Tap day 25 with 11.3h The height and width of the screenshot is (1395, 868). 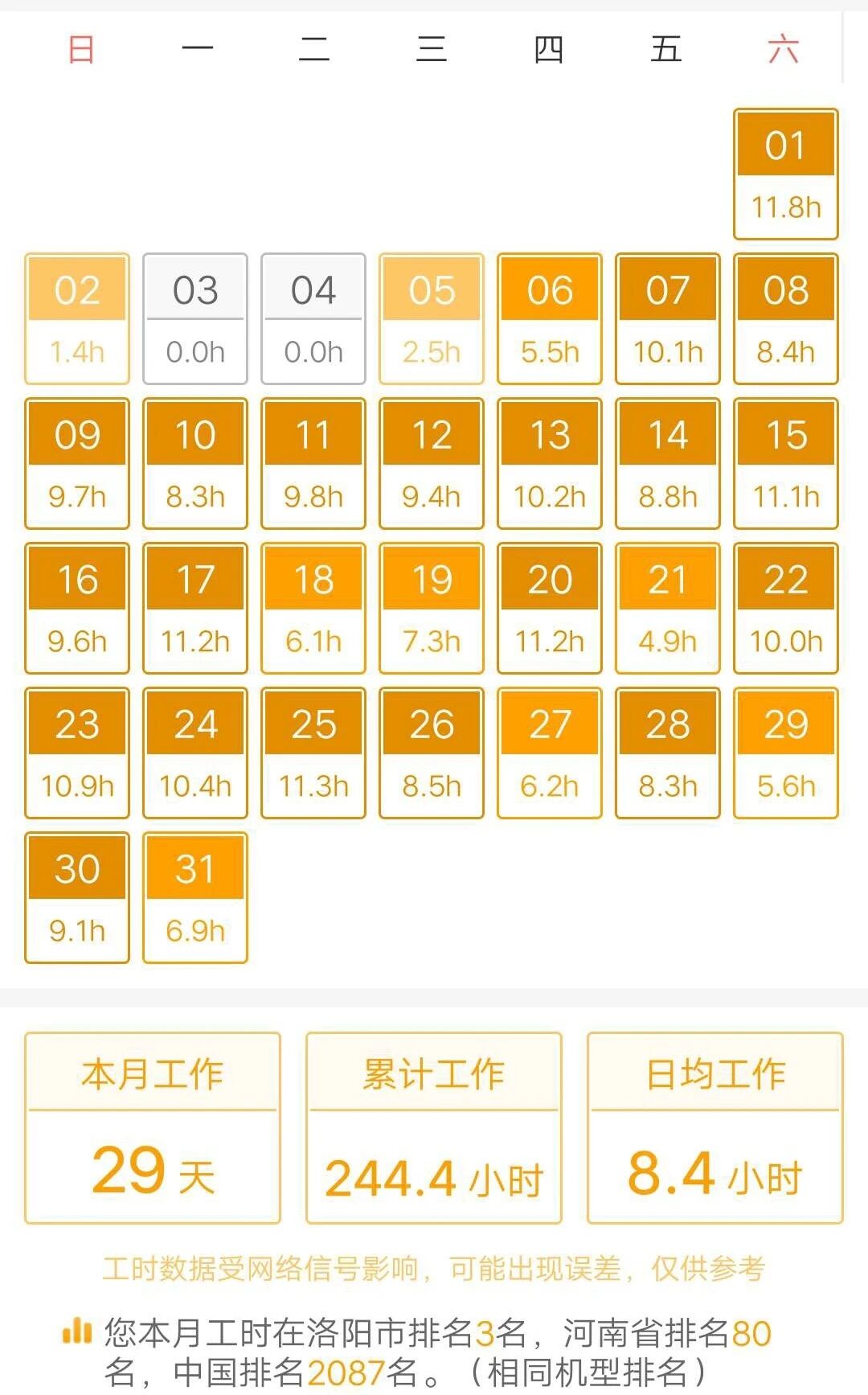(x=313, y=753)
